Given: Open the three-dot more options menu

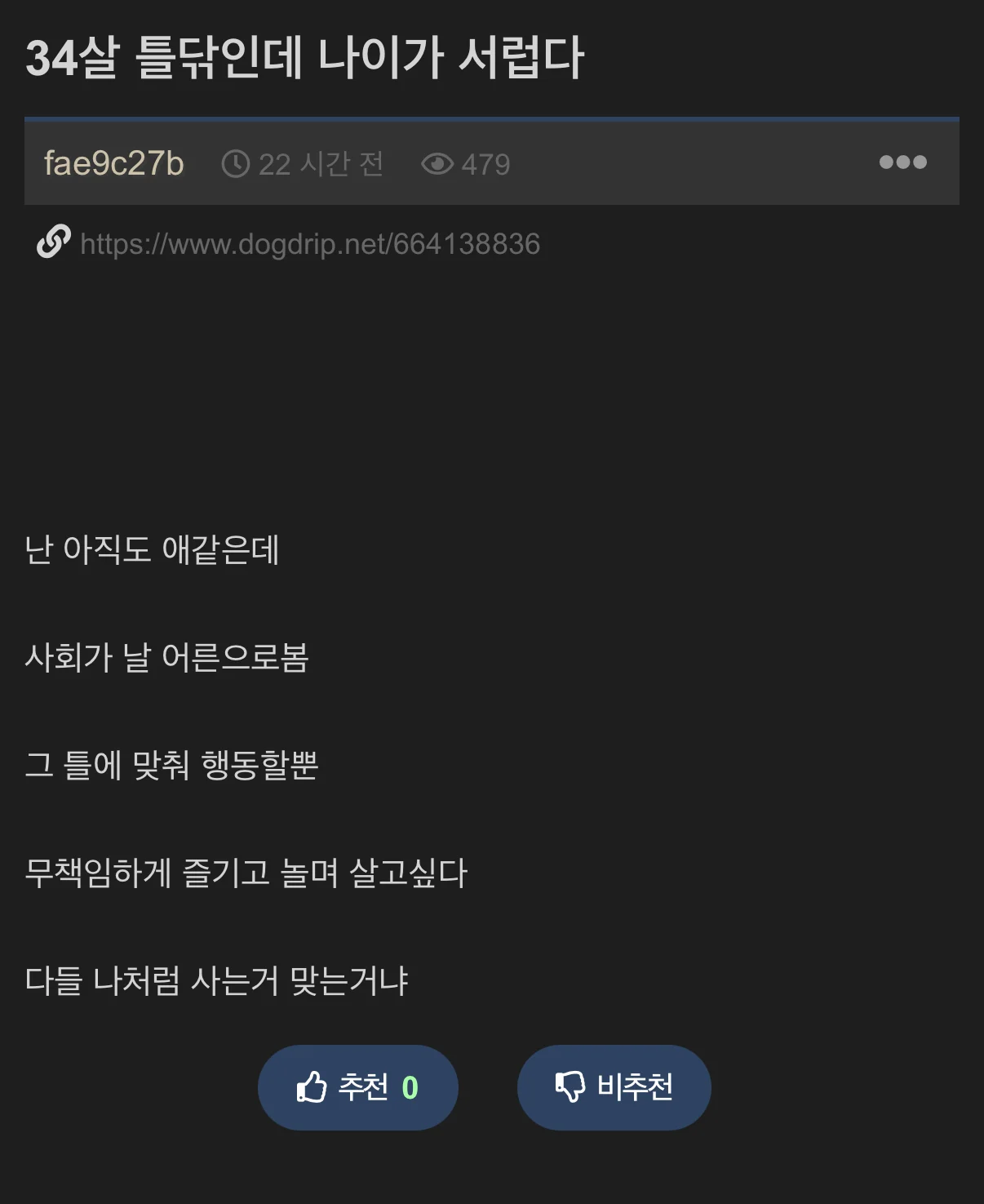Looking at the screenshot, I should 902,162.
